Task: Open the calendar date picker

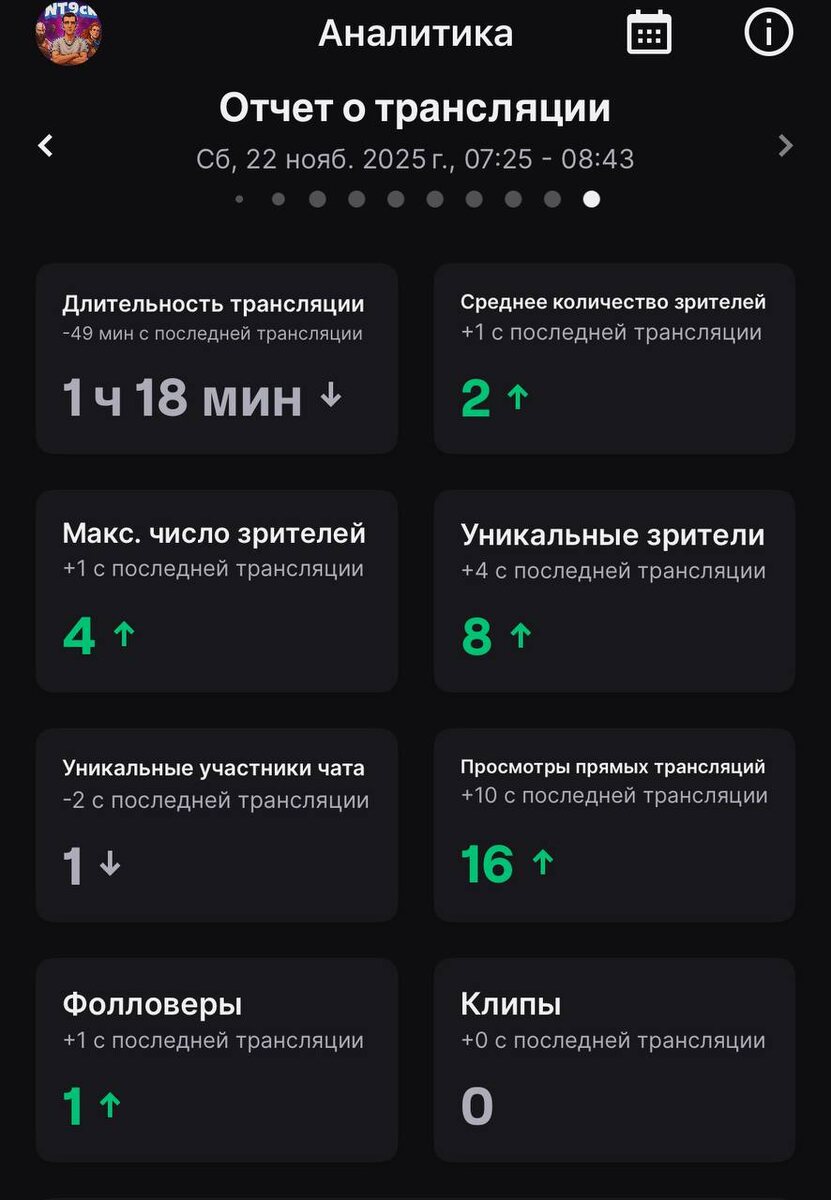Action: [649, 34]
